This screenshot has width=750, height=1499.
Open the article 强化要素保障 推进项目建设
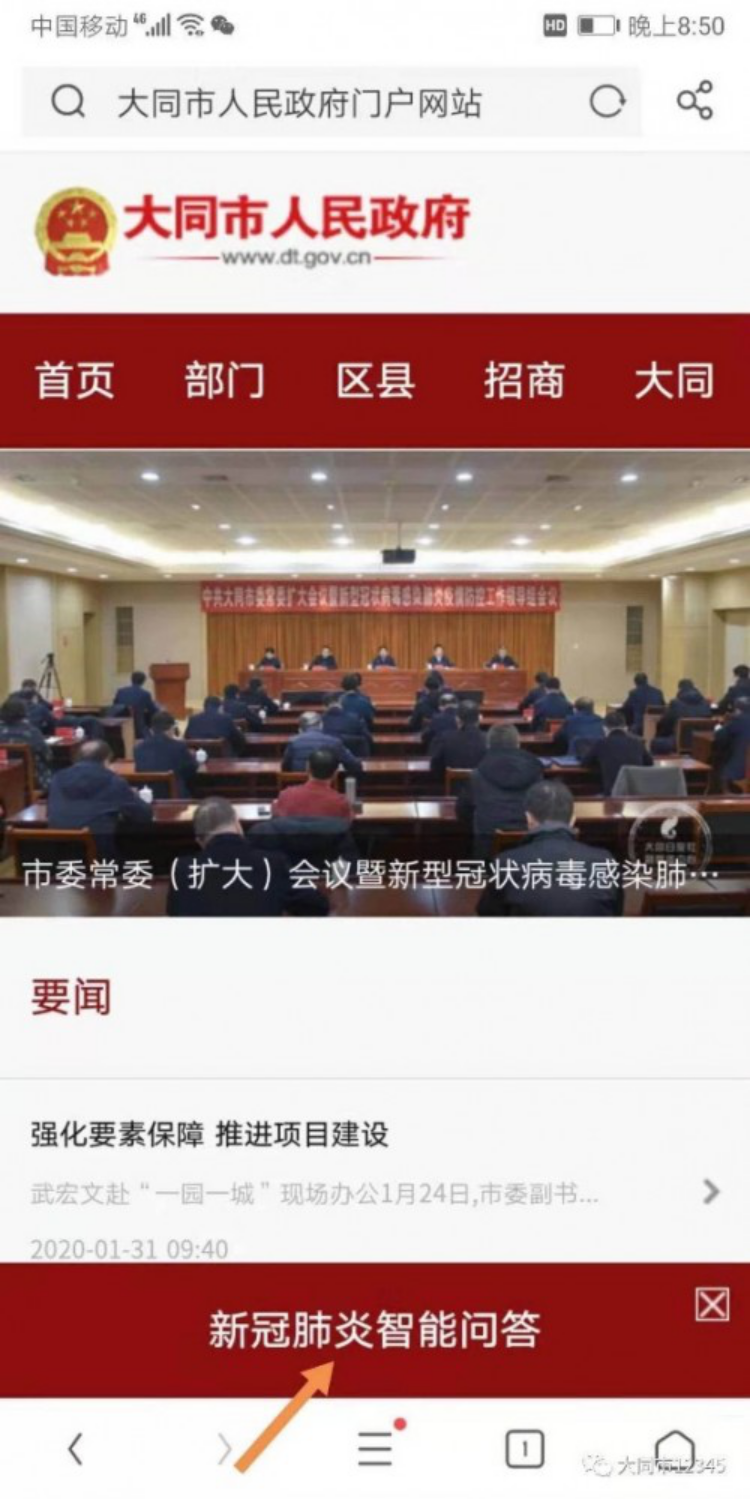coord(210,1135)
